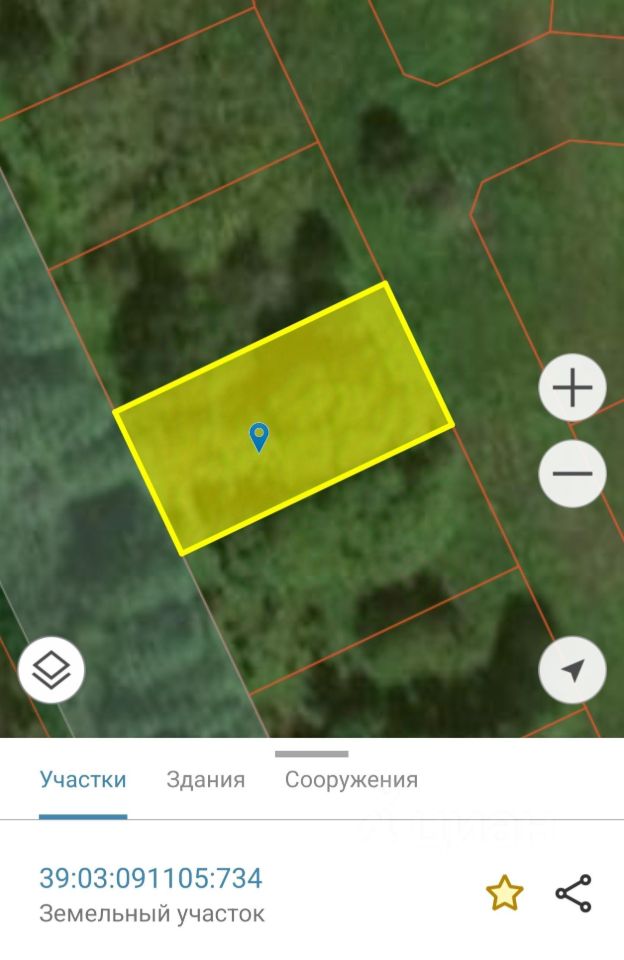Open parcel 39:03:091105:734 details
This screenshot has width=624, height=960.
pyautogui.click(x=151, y=879)
